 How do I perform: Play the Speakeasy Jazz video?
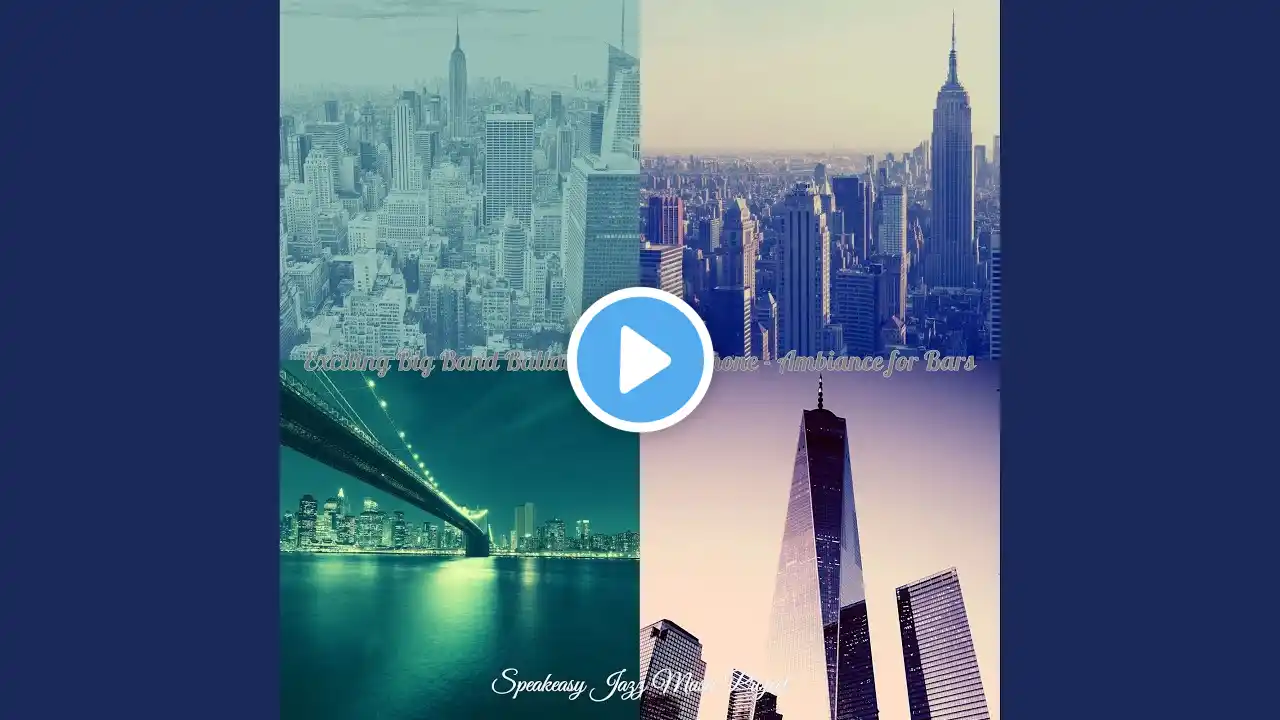(640, 360)
